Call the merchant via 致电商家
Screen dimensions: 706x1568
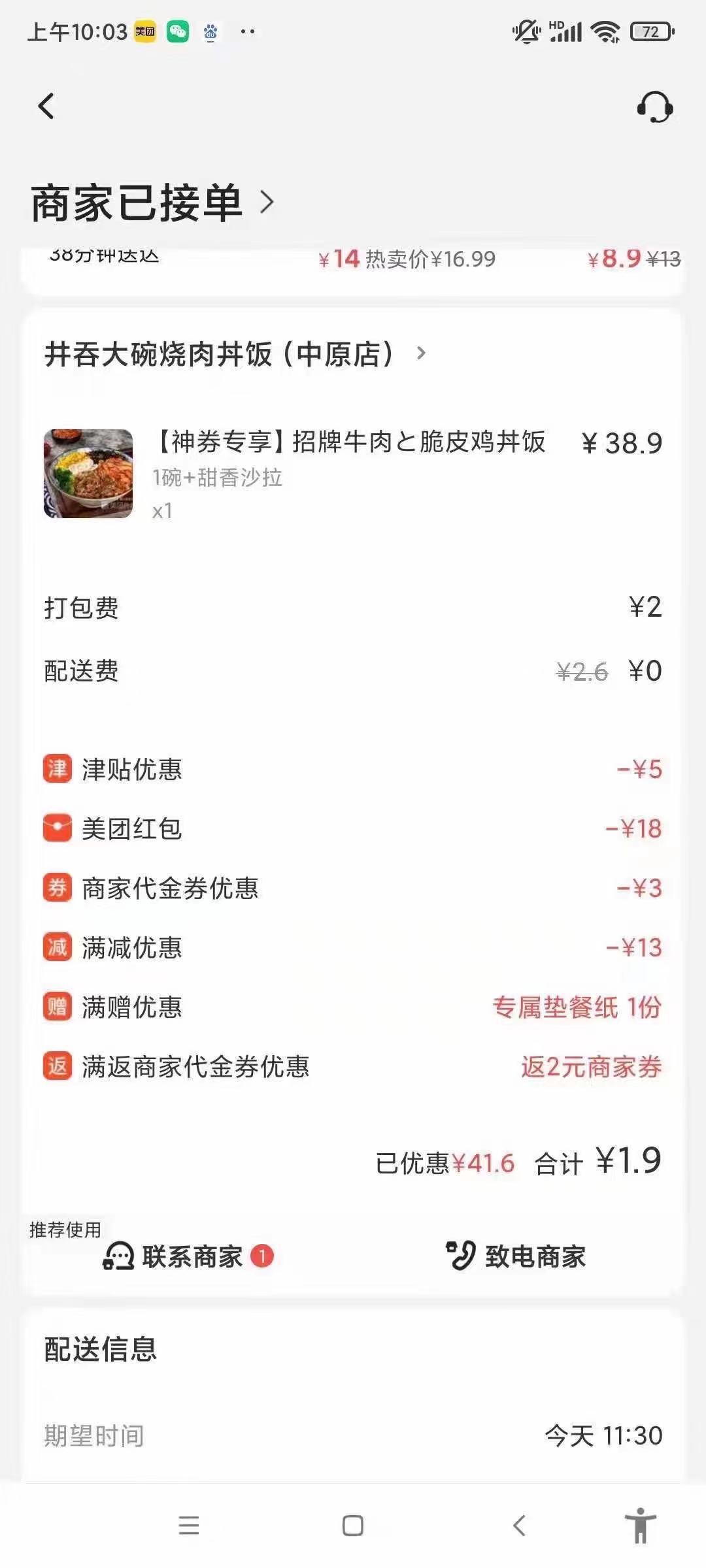(516, 1256)
